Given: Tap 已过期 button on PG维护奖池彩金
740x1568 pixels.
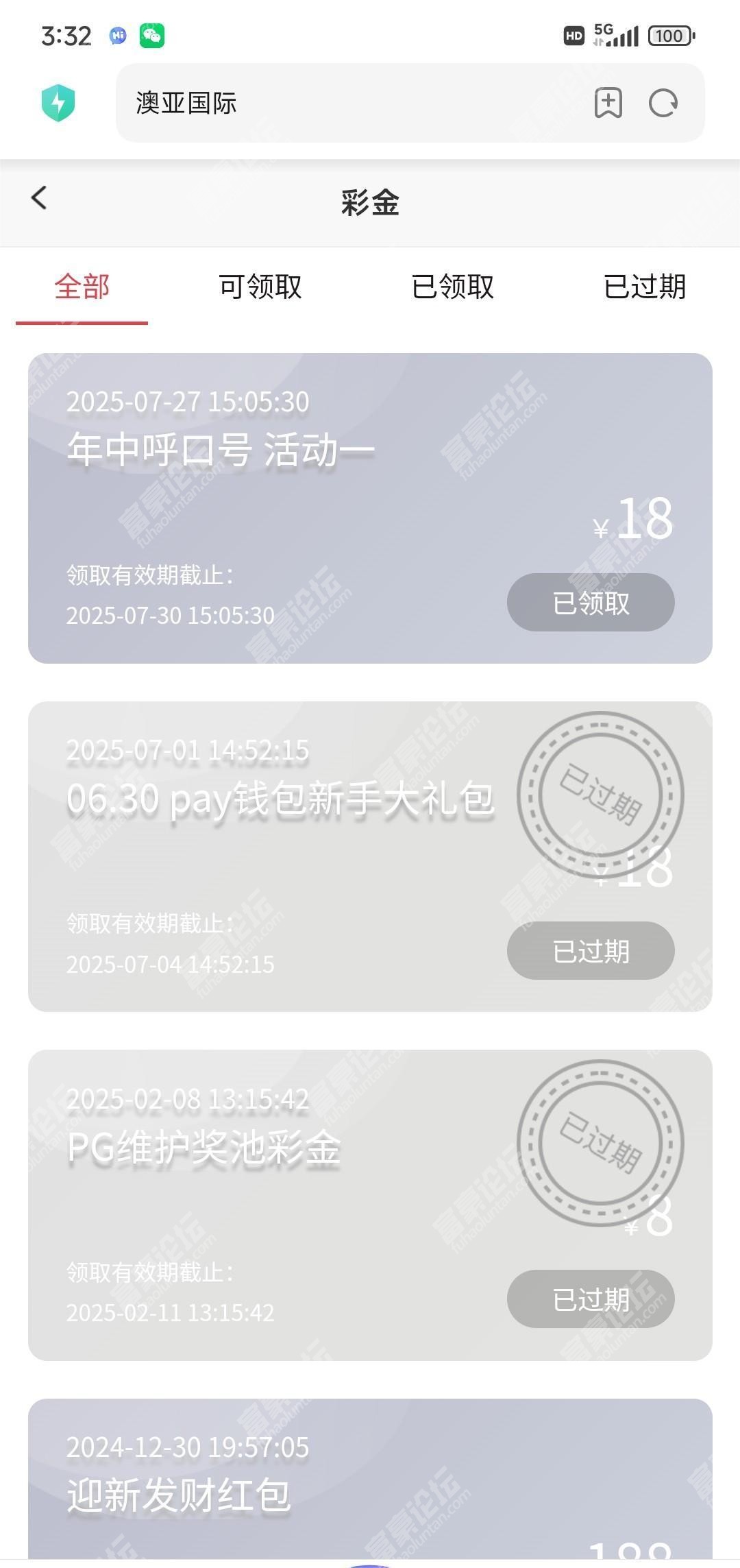Looking at the screenshot, I should pos(591,1299).
